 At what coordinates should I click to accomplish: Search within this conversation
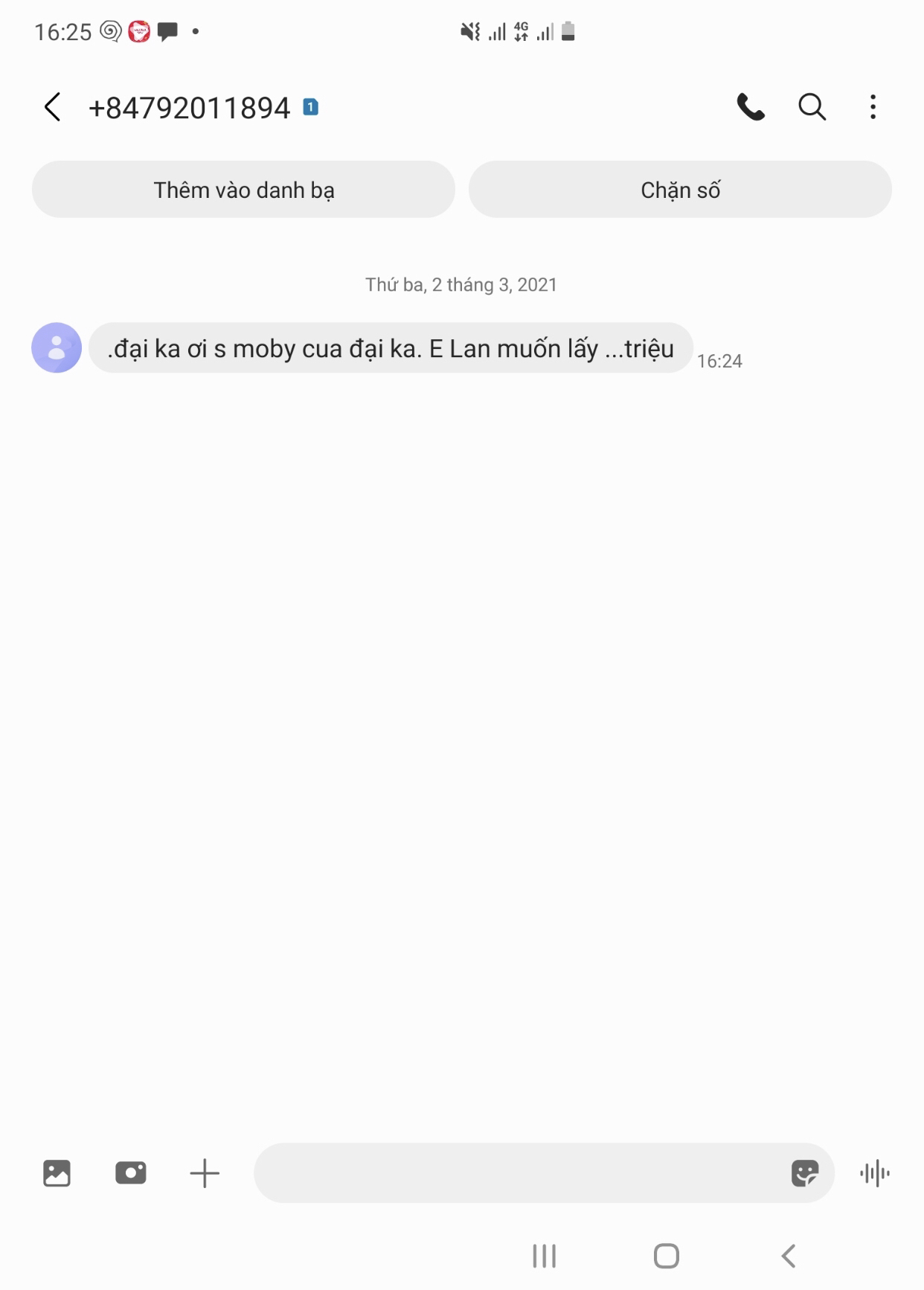(x=812, y=108)
